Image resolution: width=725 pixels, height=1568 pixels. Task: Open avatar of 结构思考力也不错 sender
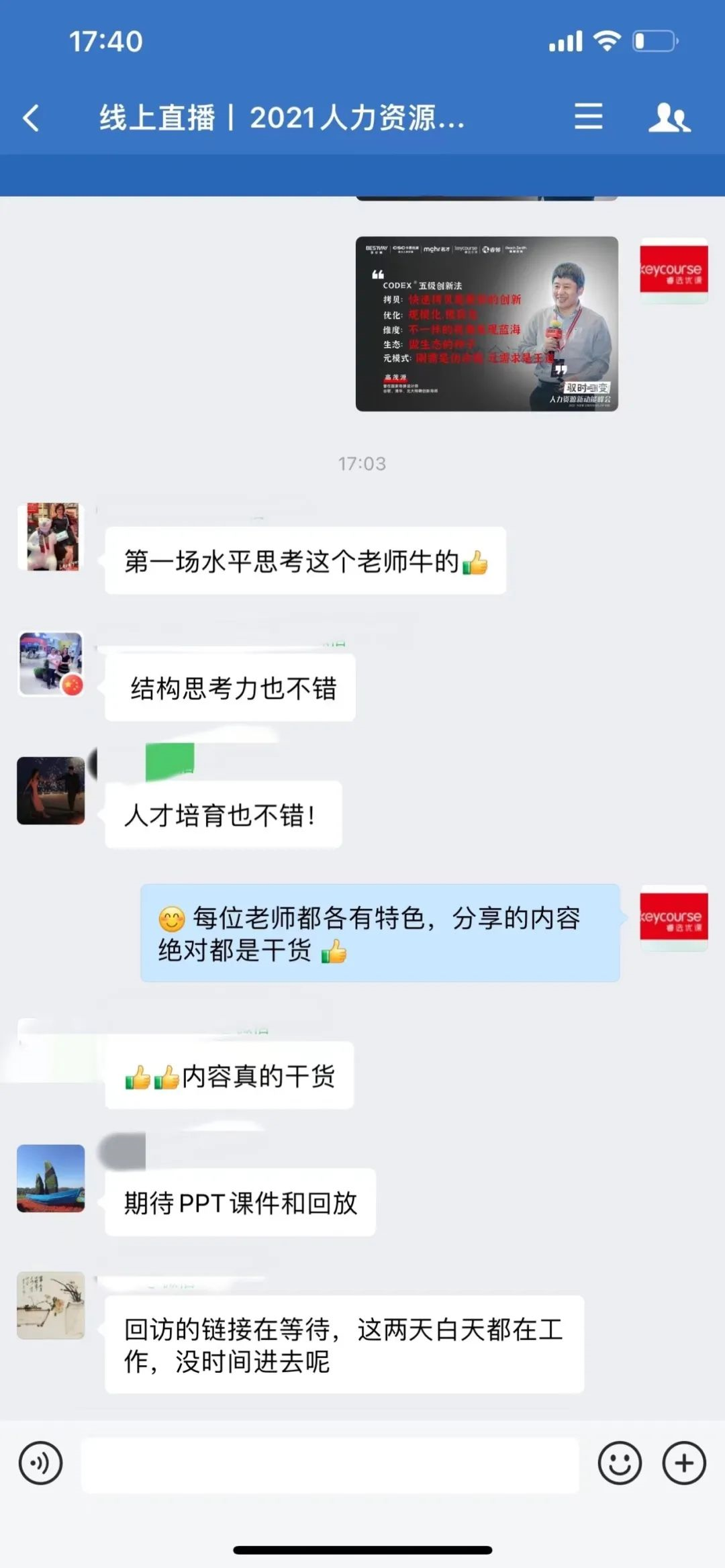(51, 664)
